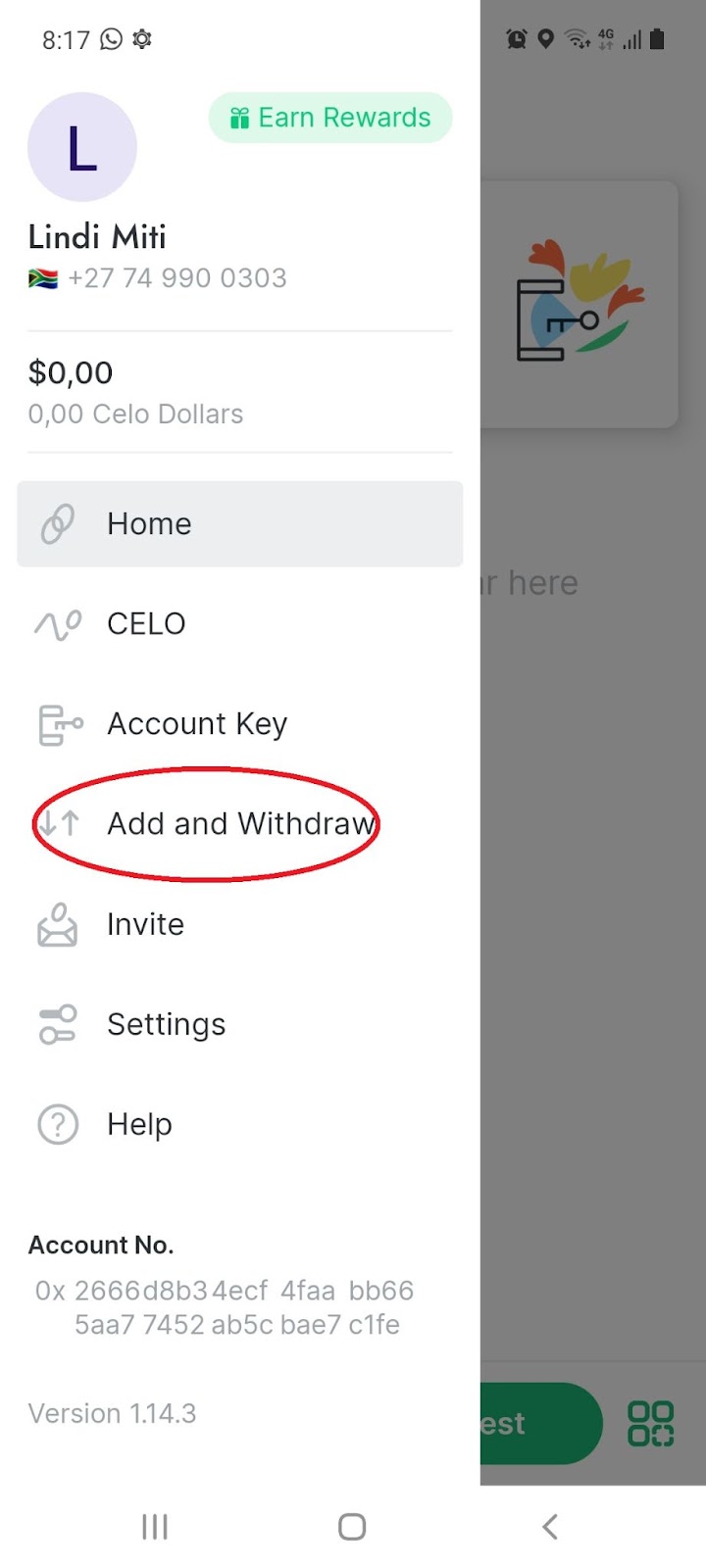
Task: Tap the system back button
Action: 550,1526
